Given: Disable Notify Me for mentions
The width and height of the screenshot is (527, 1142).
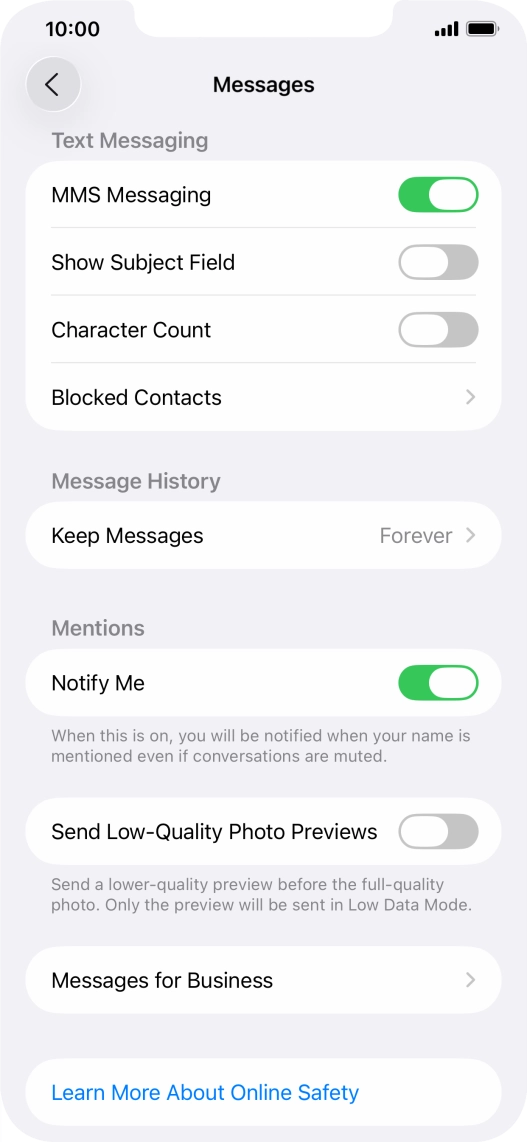Looking at the screenshot, I should coord(438,683).
